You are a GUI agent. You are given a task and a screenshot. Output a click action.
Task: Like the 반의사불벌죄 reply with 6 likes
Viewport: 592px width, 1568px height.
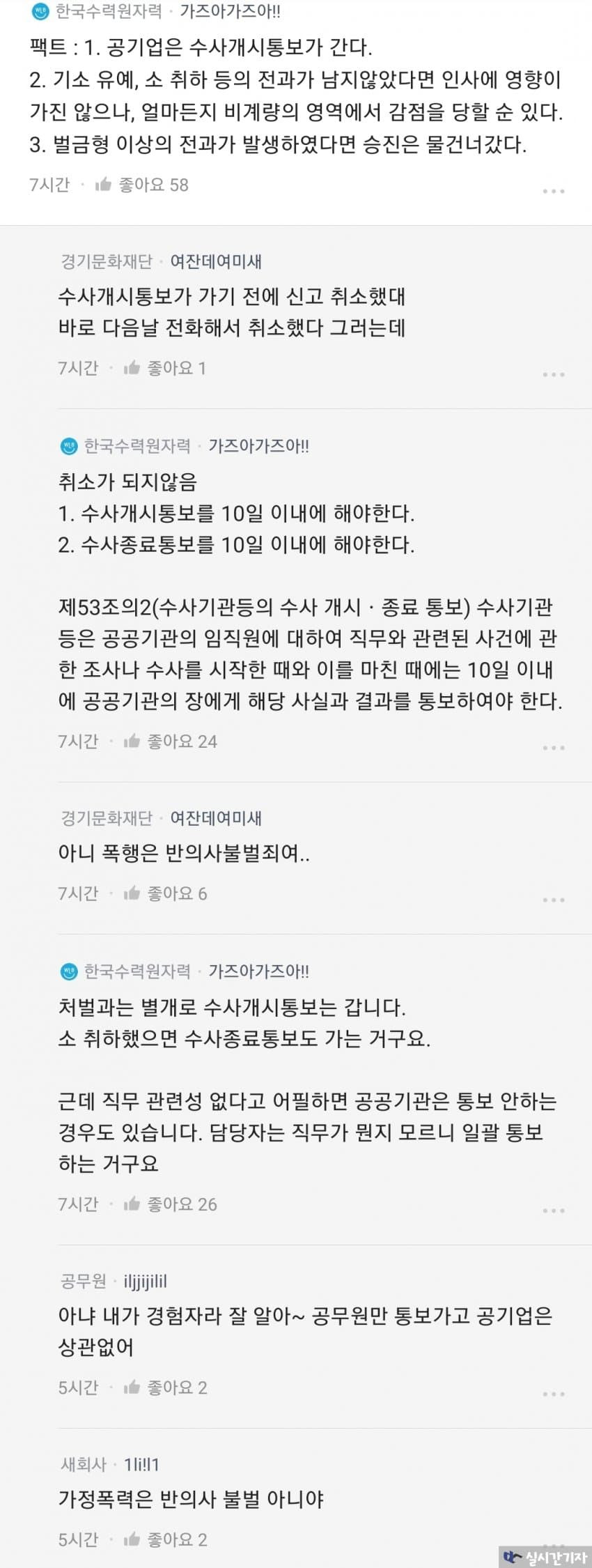click(x=132, y=893)
